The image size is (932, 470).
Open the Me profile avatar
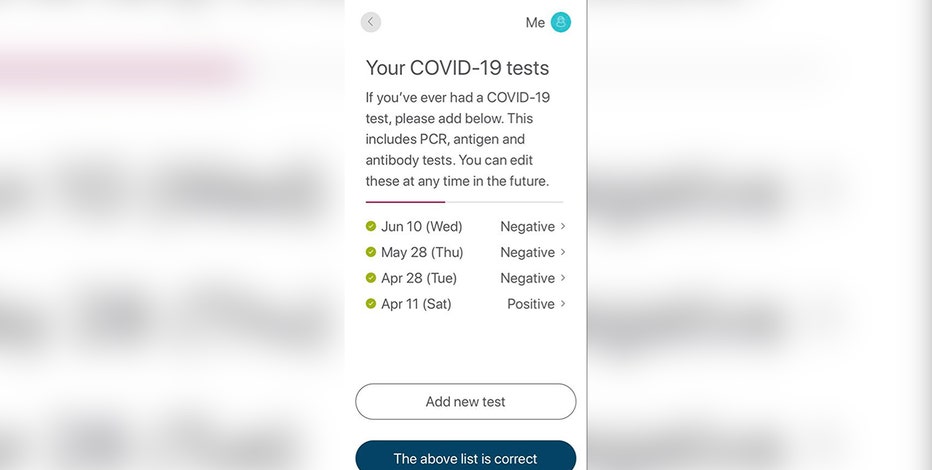[x=560, y=22]
